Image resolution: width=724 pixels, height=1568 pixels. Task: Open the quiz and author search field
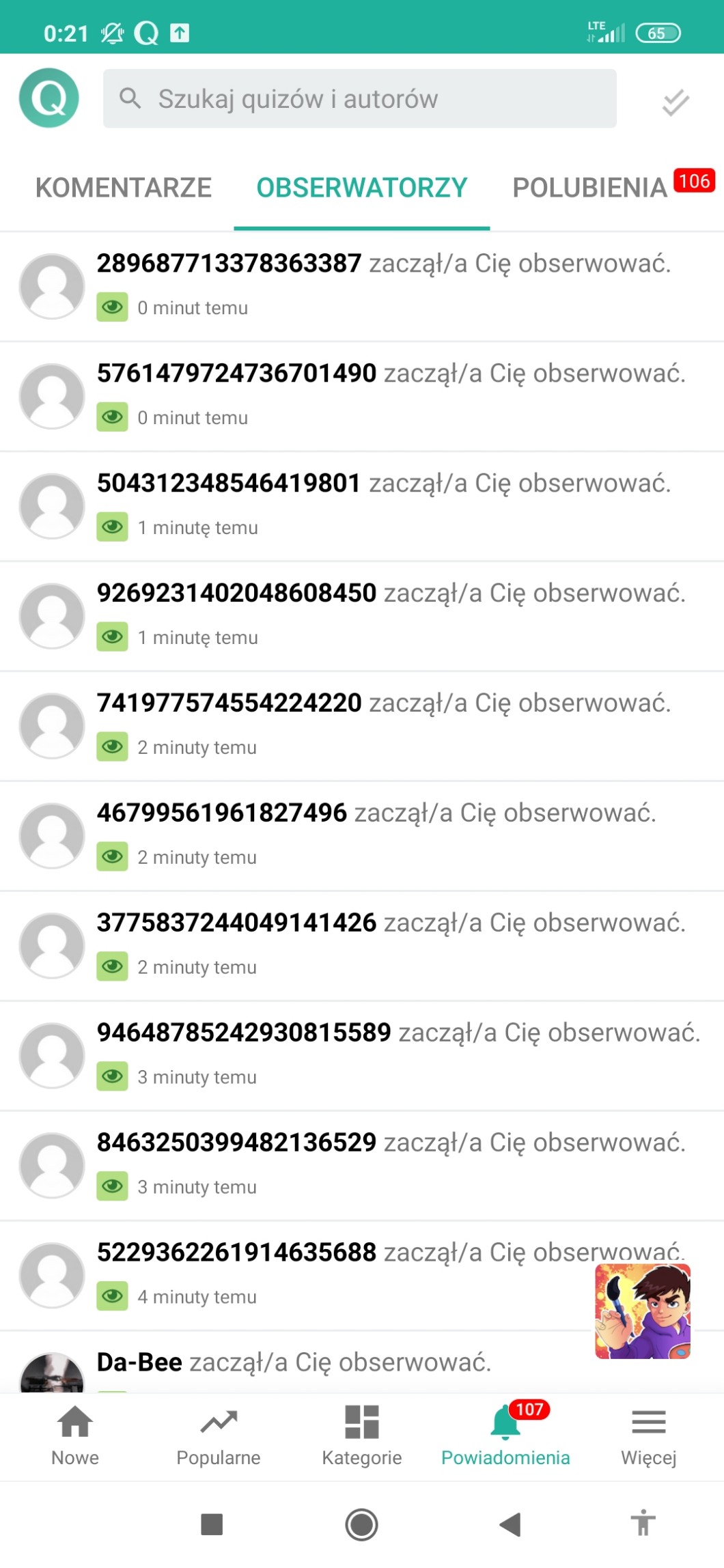[x=360, y=98]
